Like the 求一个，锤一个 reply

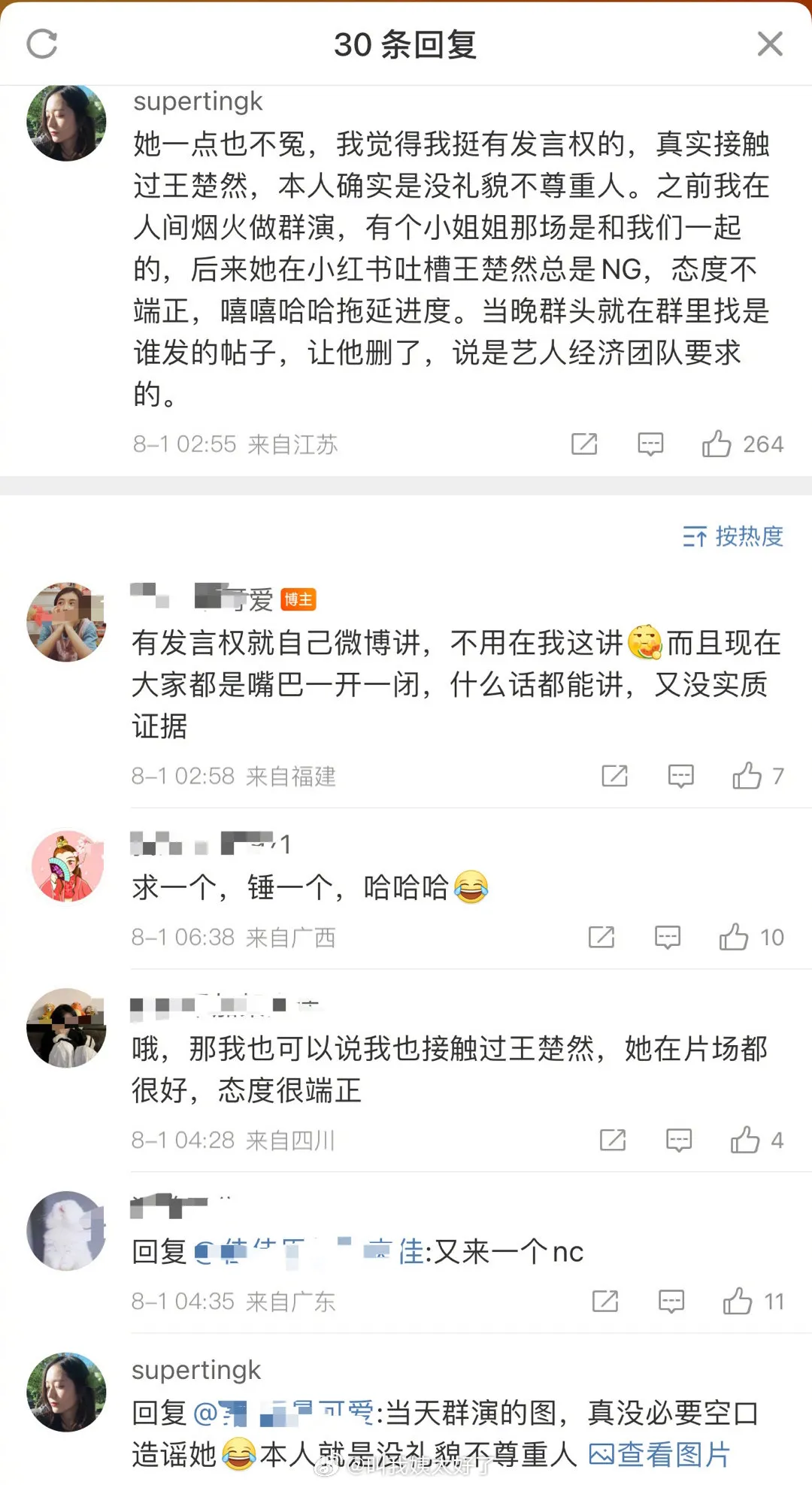734,937
